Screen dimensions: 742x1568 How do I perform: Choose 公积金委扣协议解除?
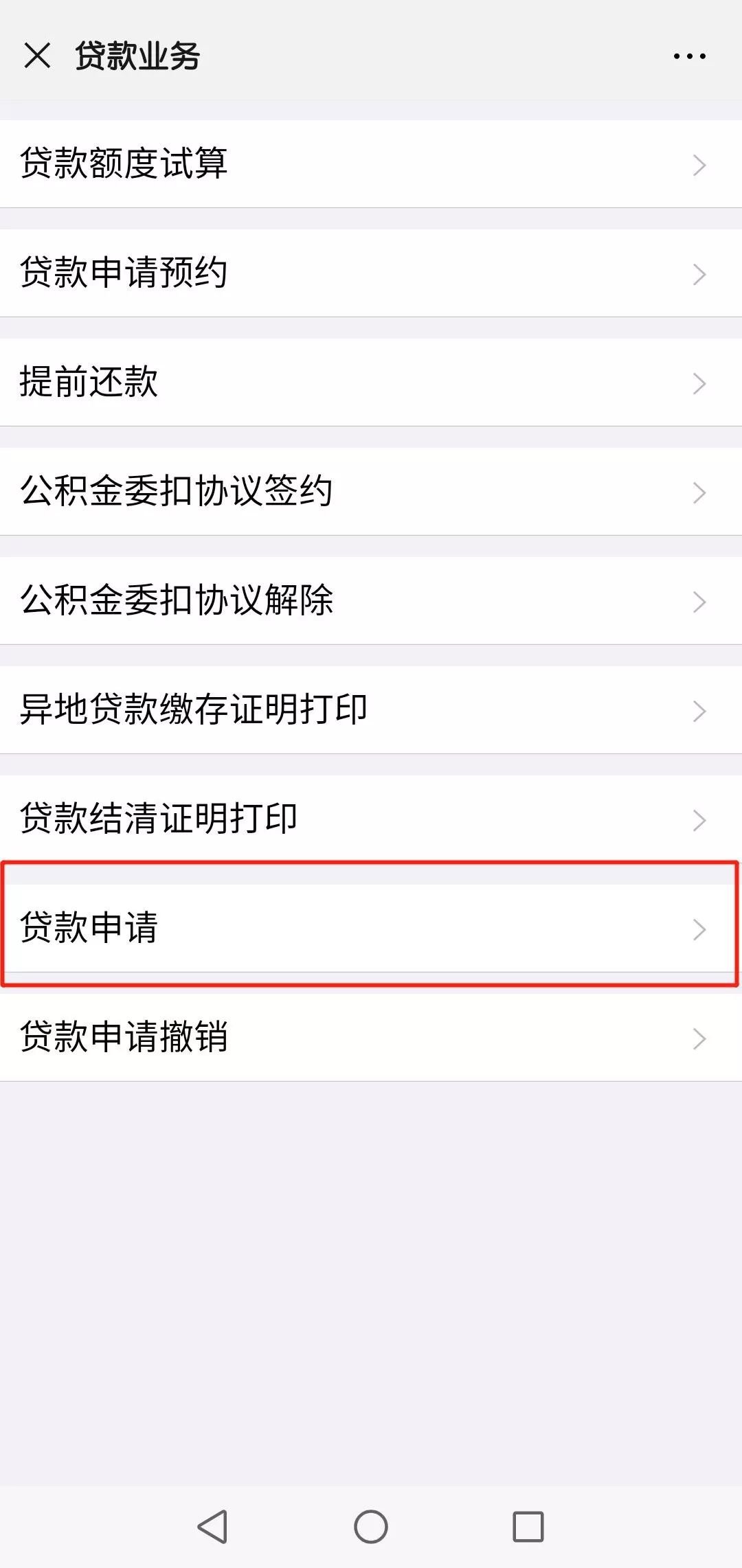coord(371,601)
